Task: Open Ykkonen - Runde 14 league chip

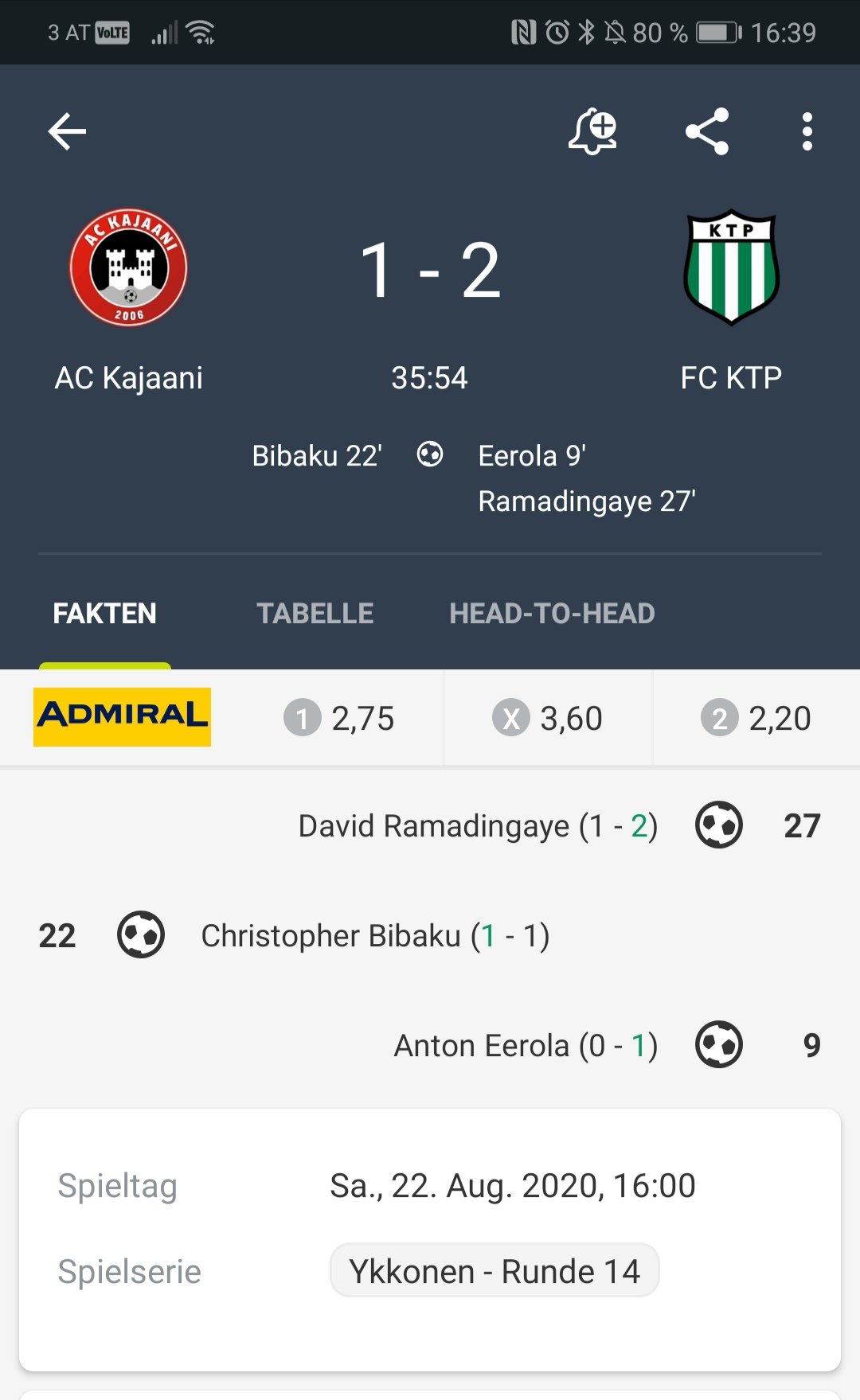Action: point(494,1271)
